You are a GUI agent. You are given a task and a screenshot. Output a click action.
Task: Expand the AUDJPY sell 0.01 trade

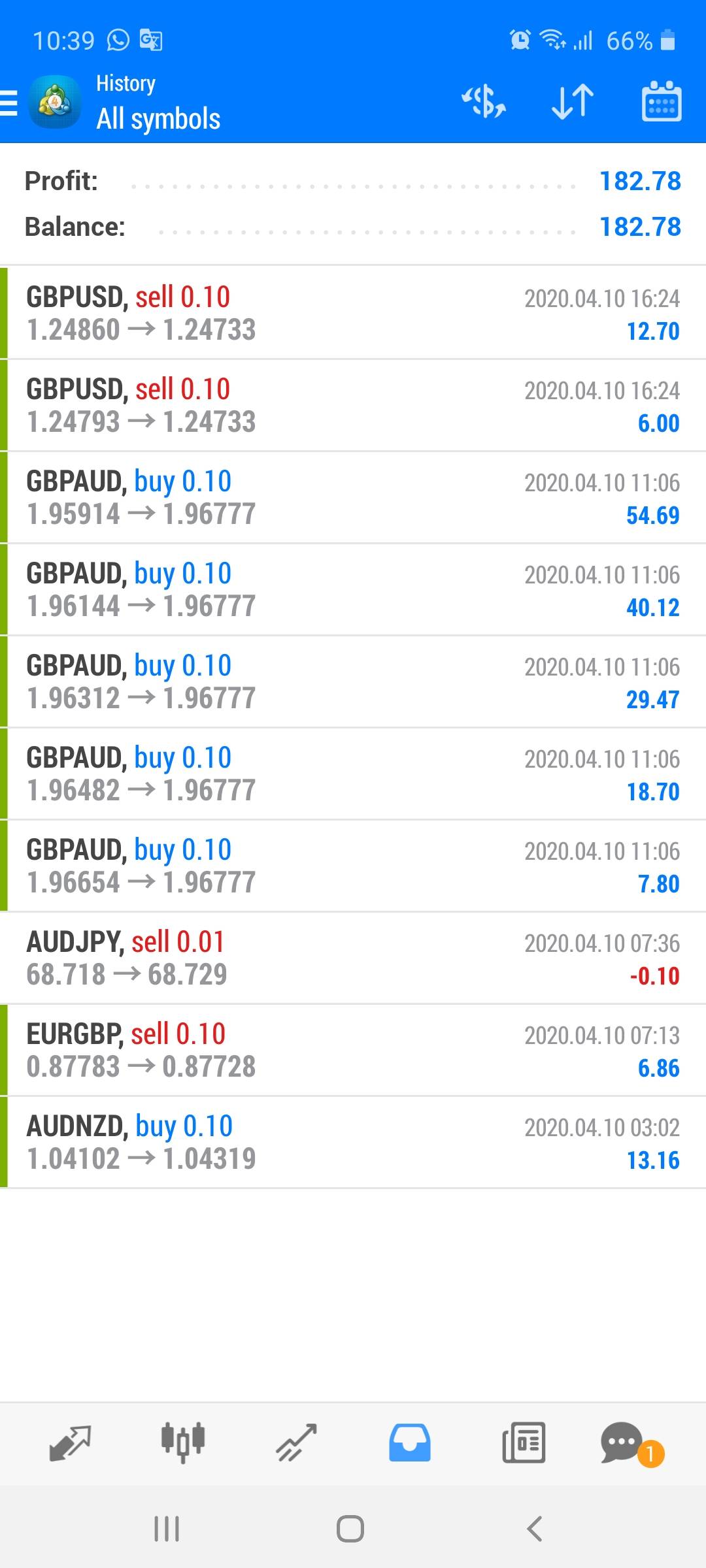click(353, 958)
